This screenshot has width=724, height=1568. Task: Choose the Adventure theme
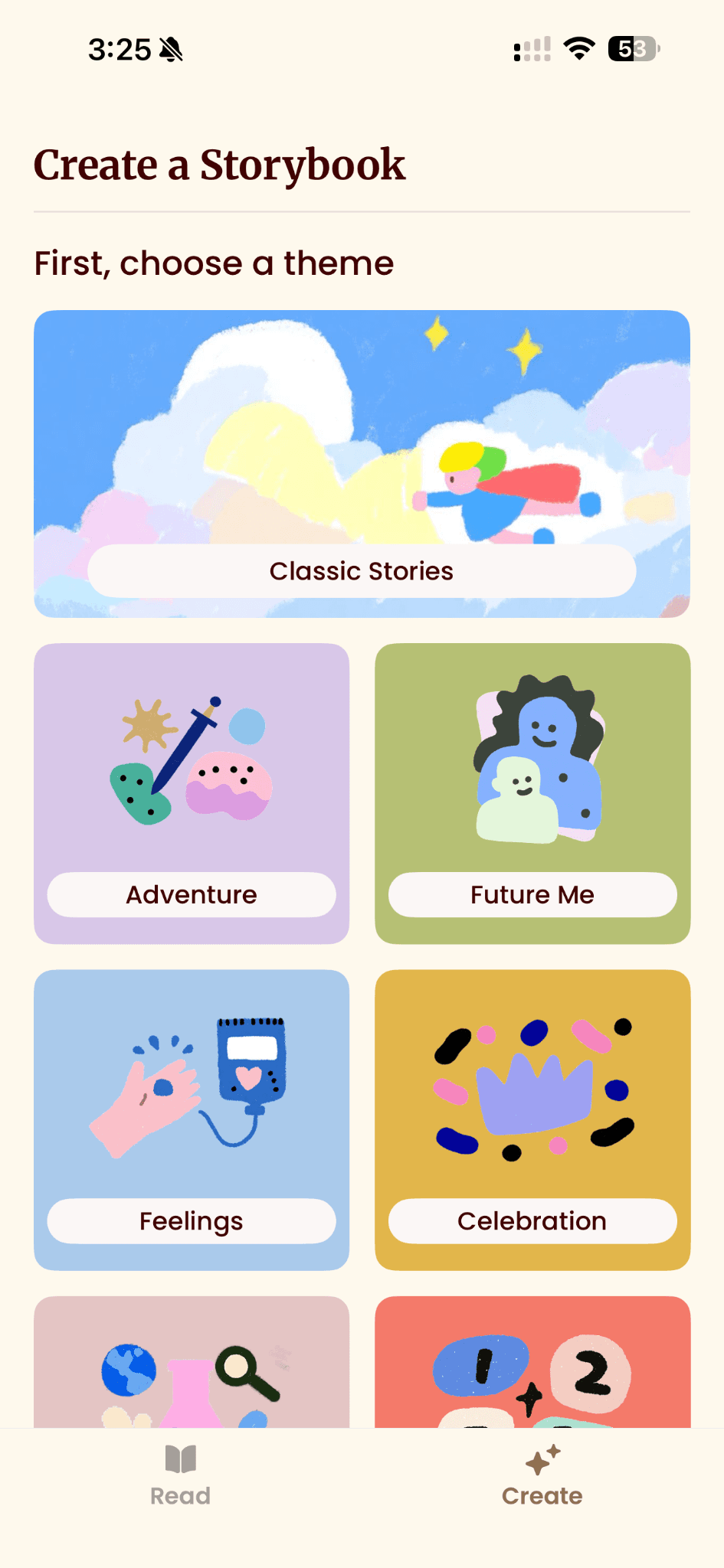pyautogui.click(x=192, y=894)
